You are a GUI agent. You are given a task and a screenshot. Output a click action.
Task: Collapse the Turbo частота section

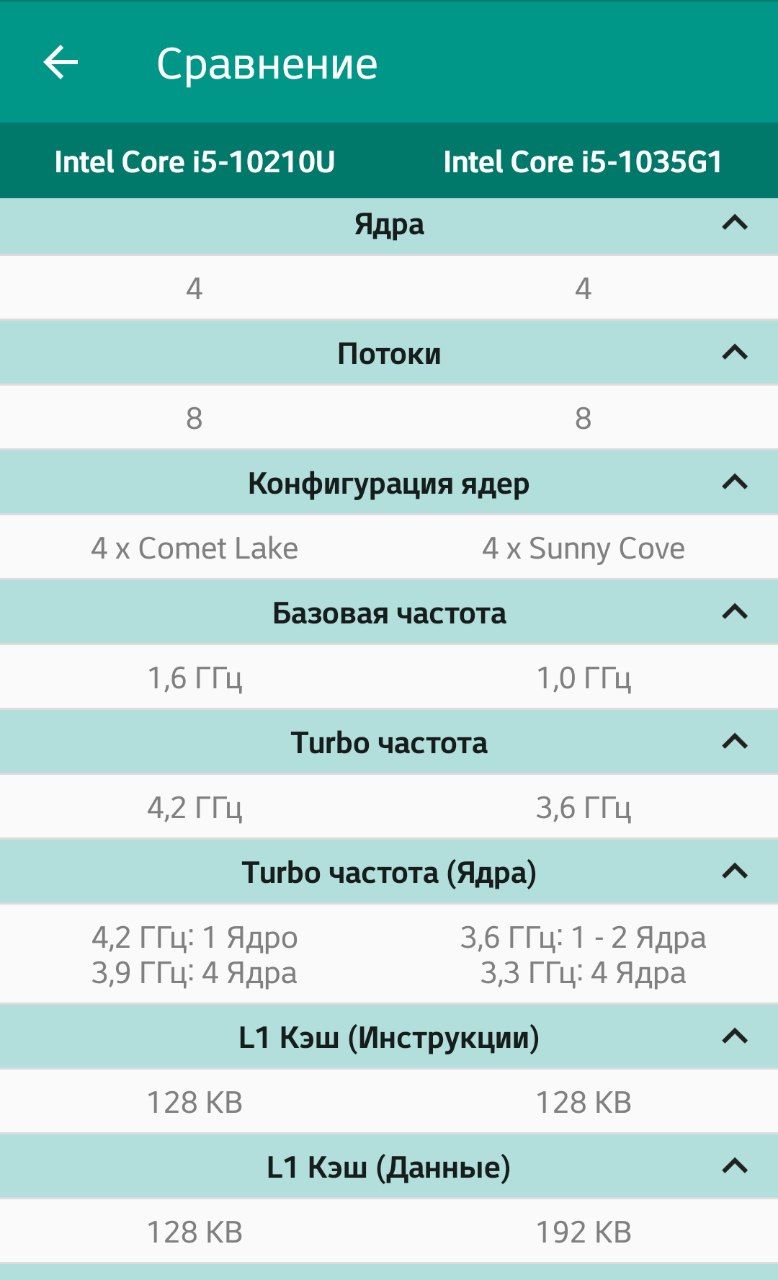point(735,742)
